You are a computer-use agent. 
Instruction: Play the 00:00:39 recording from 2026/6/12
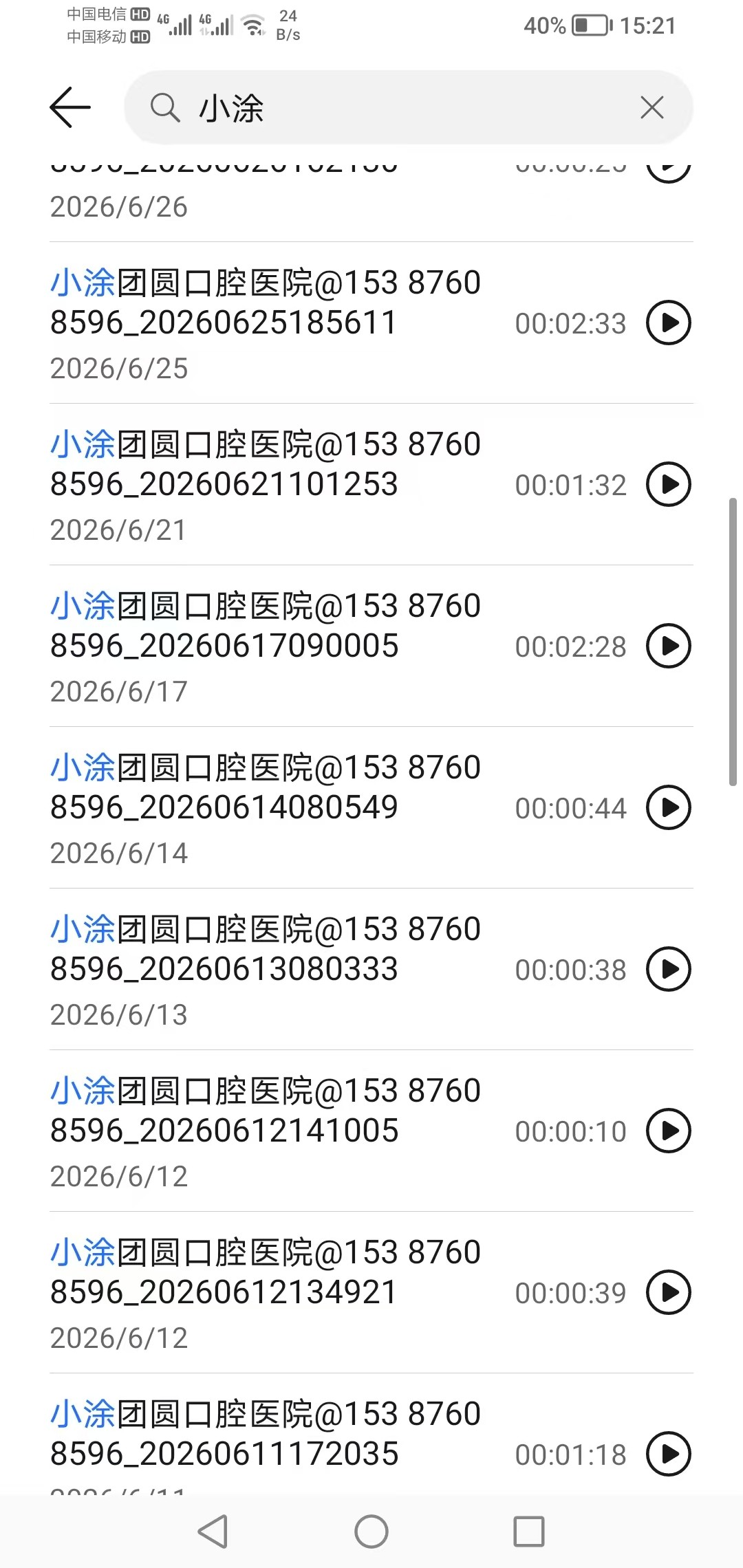coord(669,1292)
